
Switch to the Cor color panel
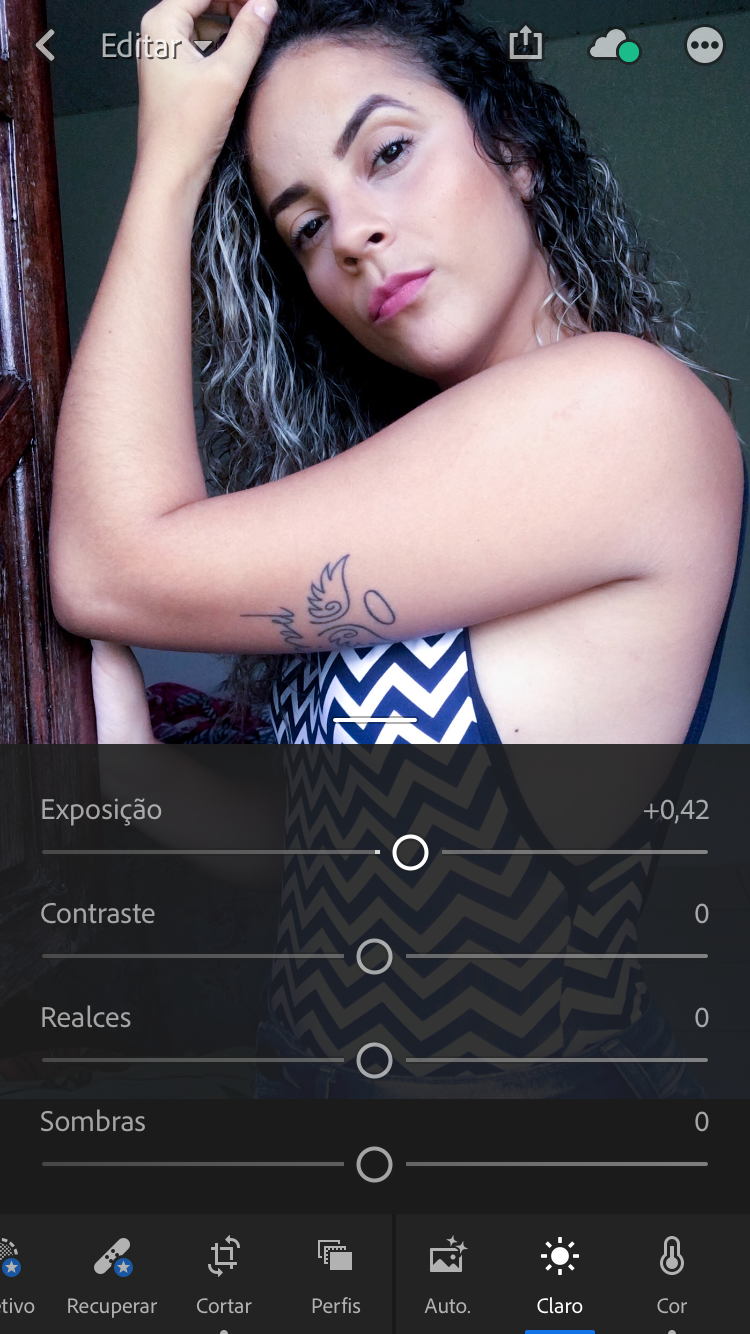pos(671,1274)
